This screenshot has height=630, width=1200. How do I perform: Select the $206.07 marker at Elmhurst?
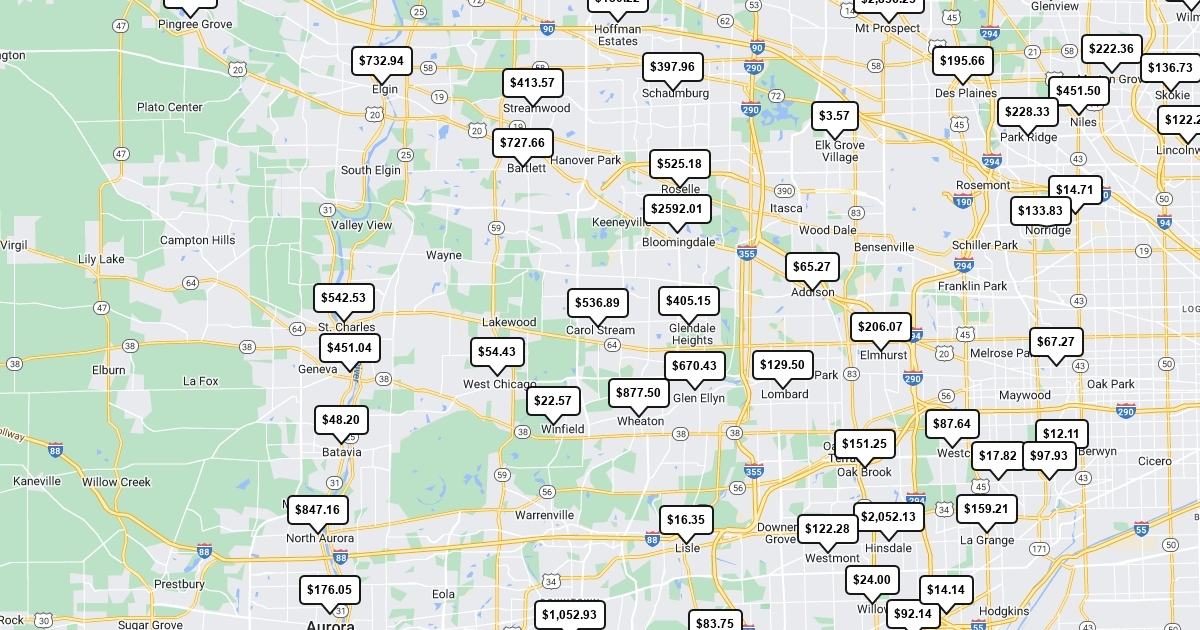coord(880,327)
